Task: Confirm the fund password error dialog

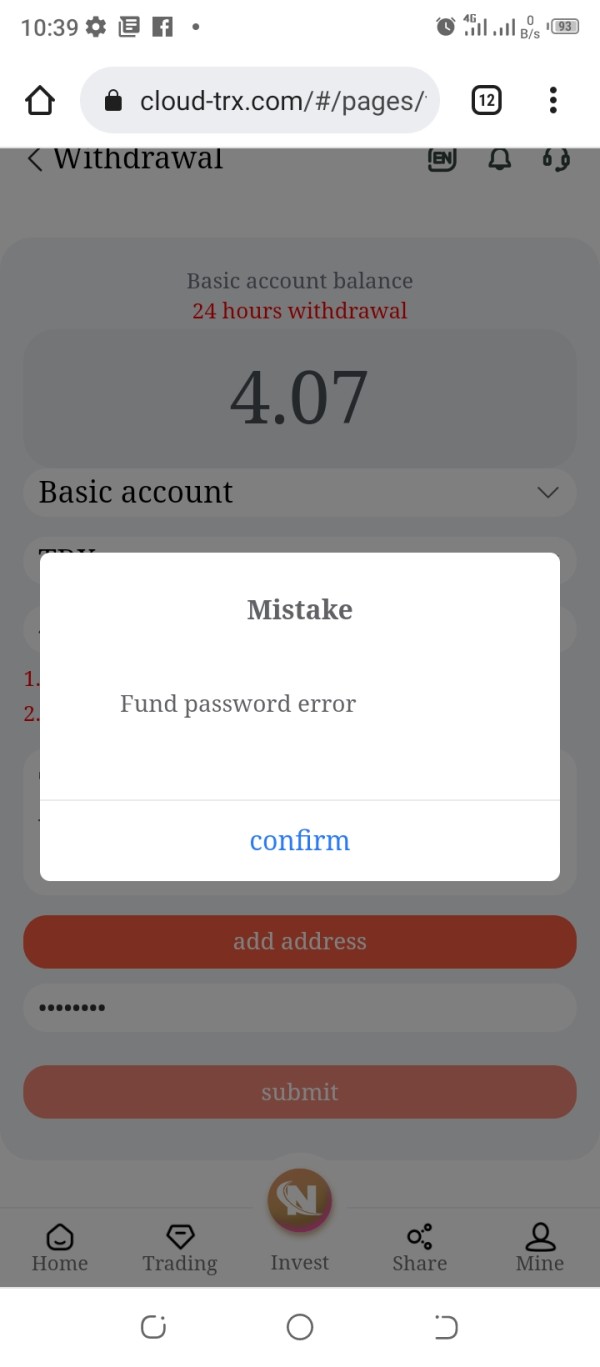Action: click(x=300, y=840)
